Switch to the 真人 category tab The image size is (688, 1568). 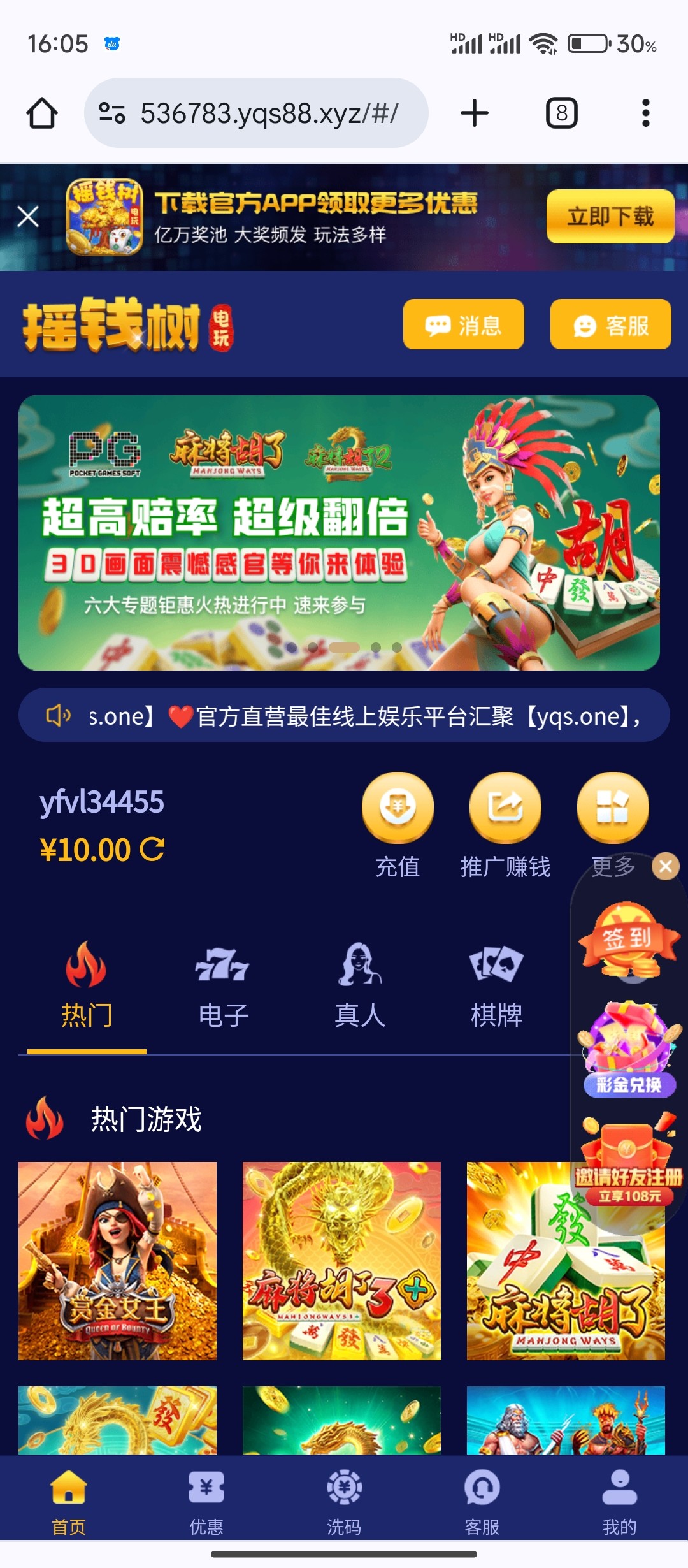tap(360, 985)
